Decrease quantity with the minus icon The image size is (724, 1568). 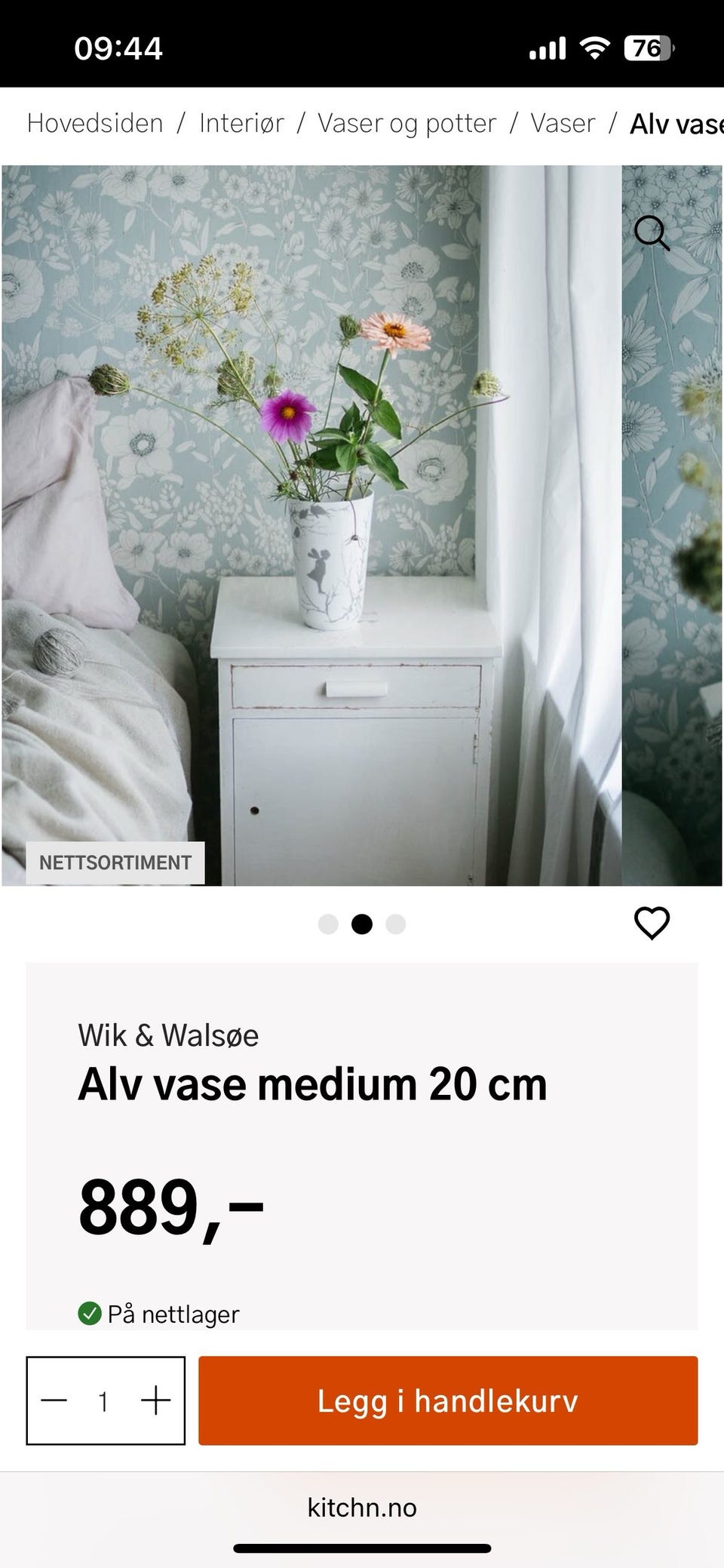point(57,1402)
